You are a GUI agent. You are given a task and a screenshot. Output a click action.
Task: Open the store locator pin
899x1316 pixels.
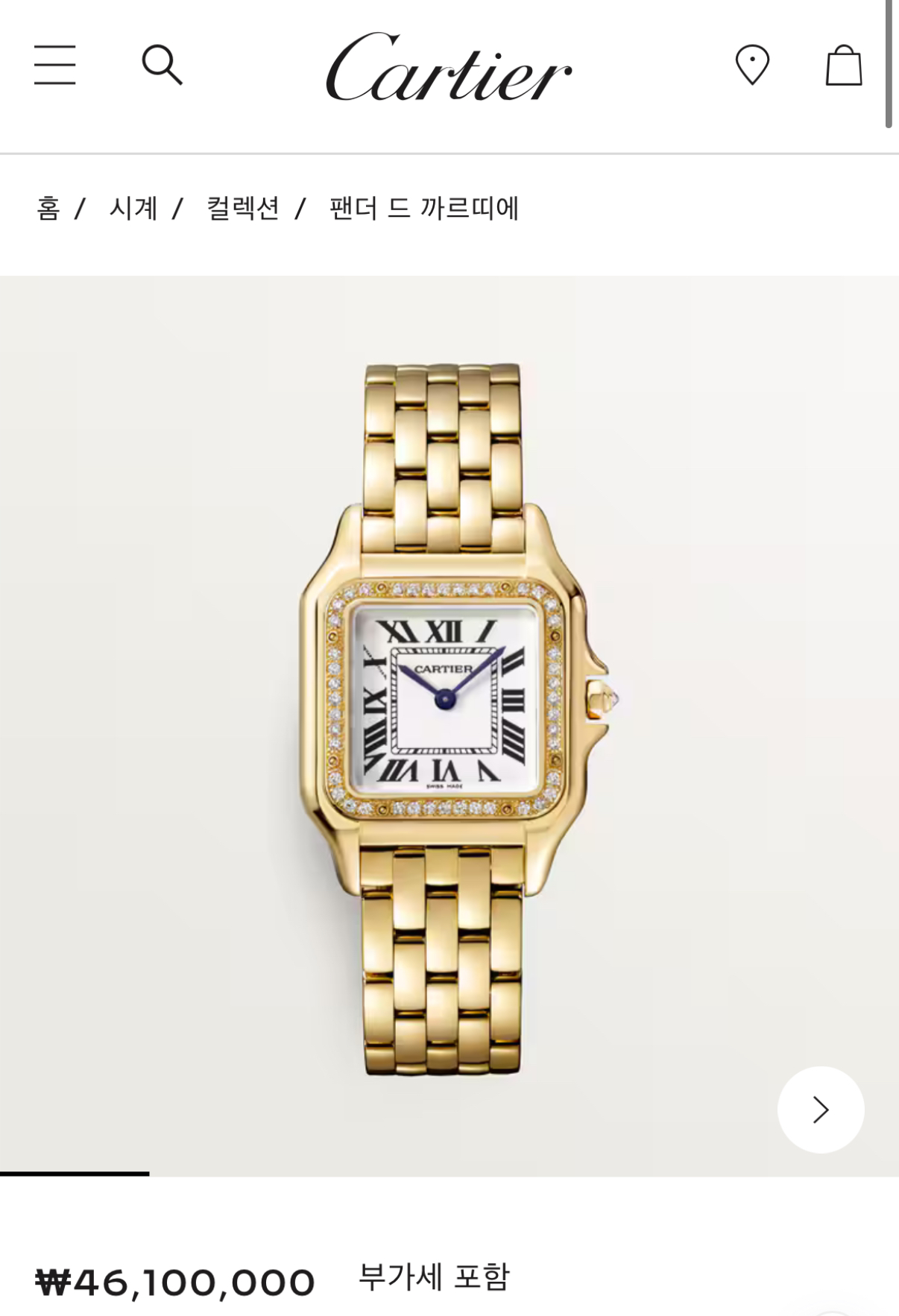coord(752,65)
